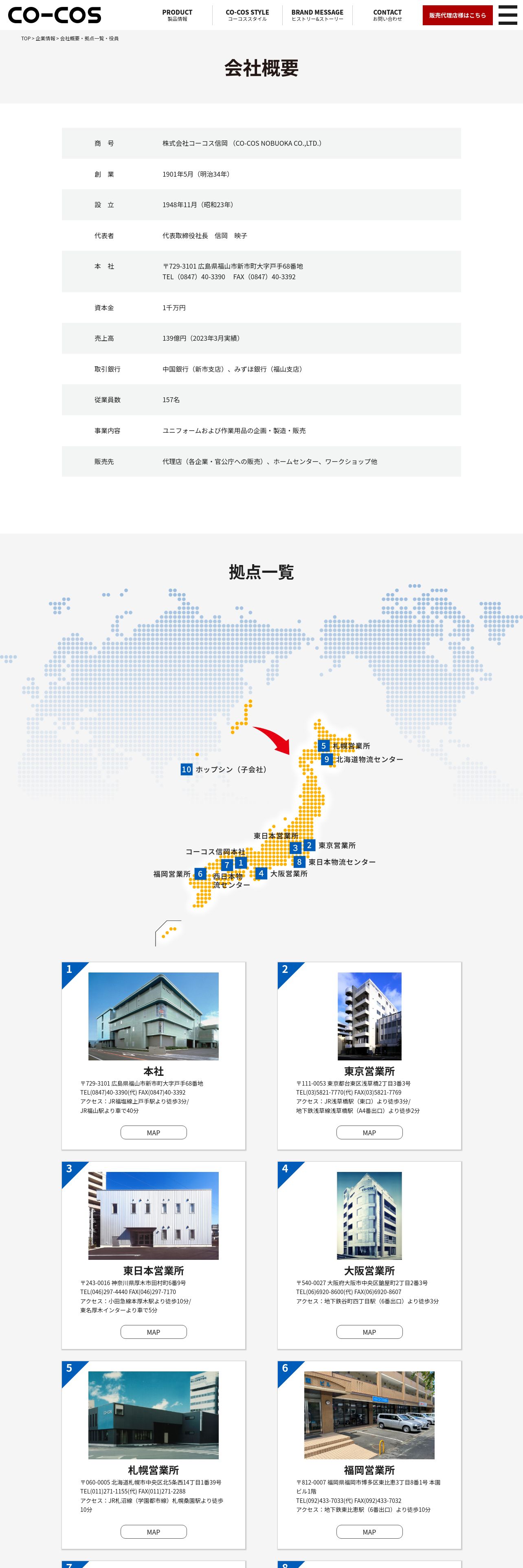Show MAP for 札幌営業所
523x1568 pixels.
tap(154, 1532)
